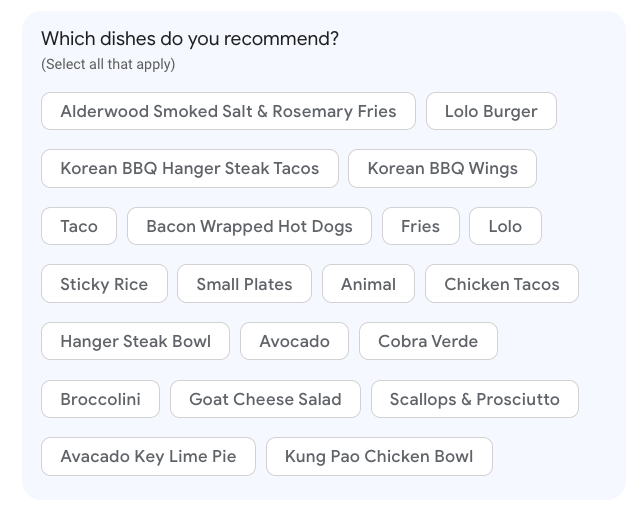Pick the Cobra Verde chip
633x513 pixels.
pyautogui.click(x=428, y=341)
